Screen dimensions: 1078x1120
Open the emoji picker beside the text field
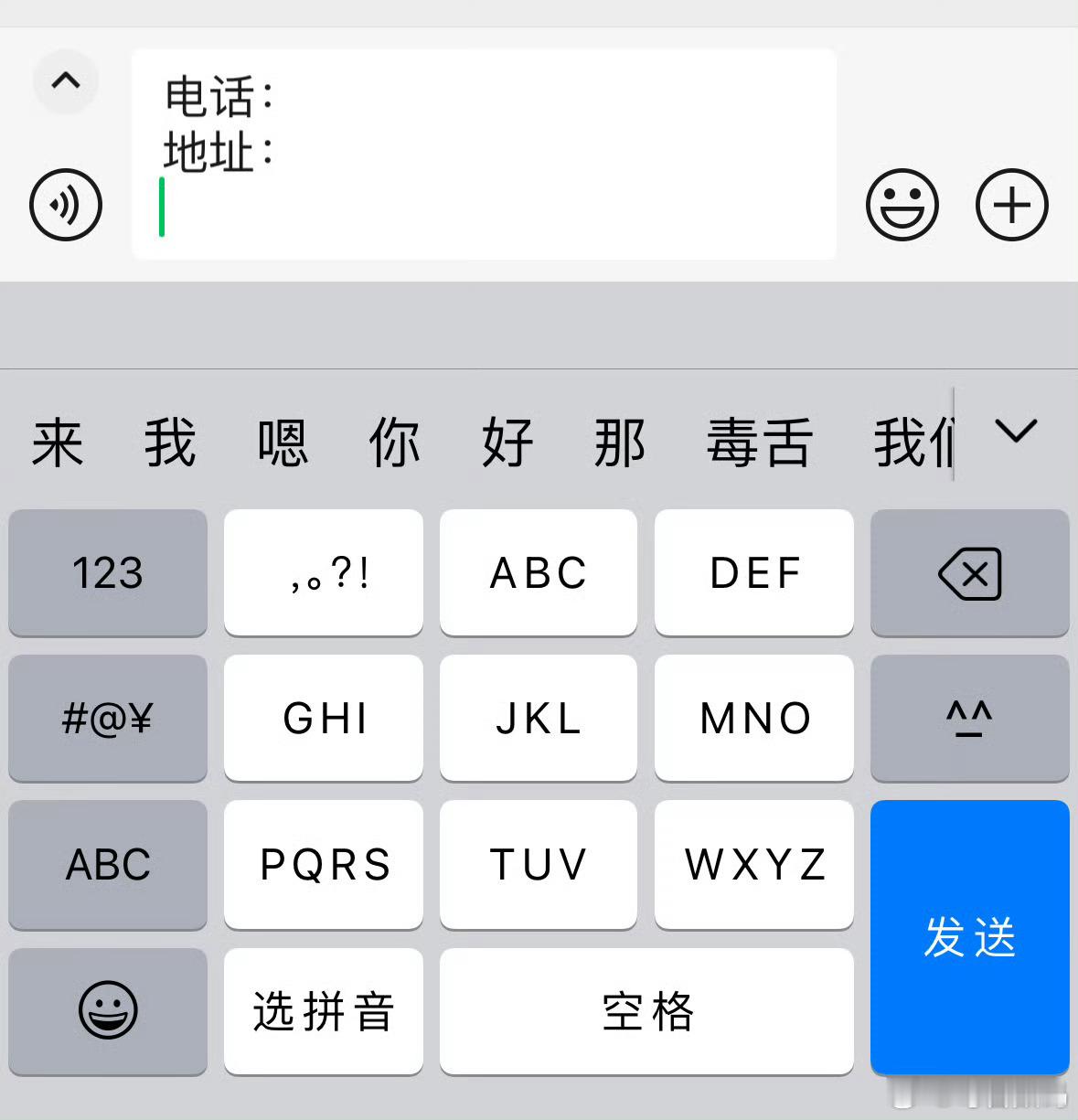902,205
